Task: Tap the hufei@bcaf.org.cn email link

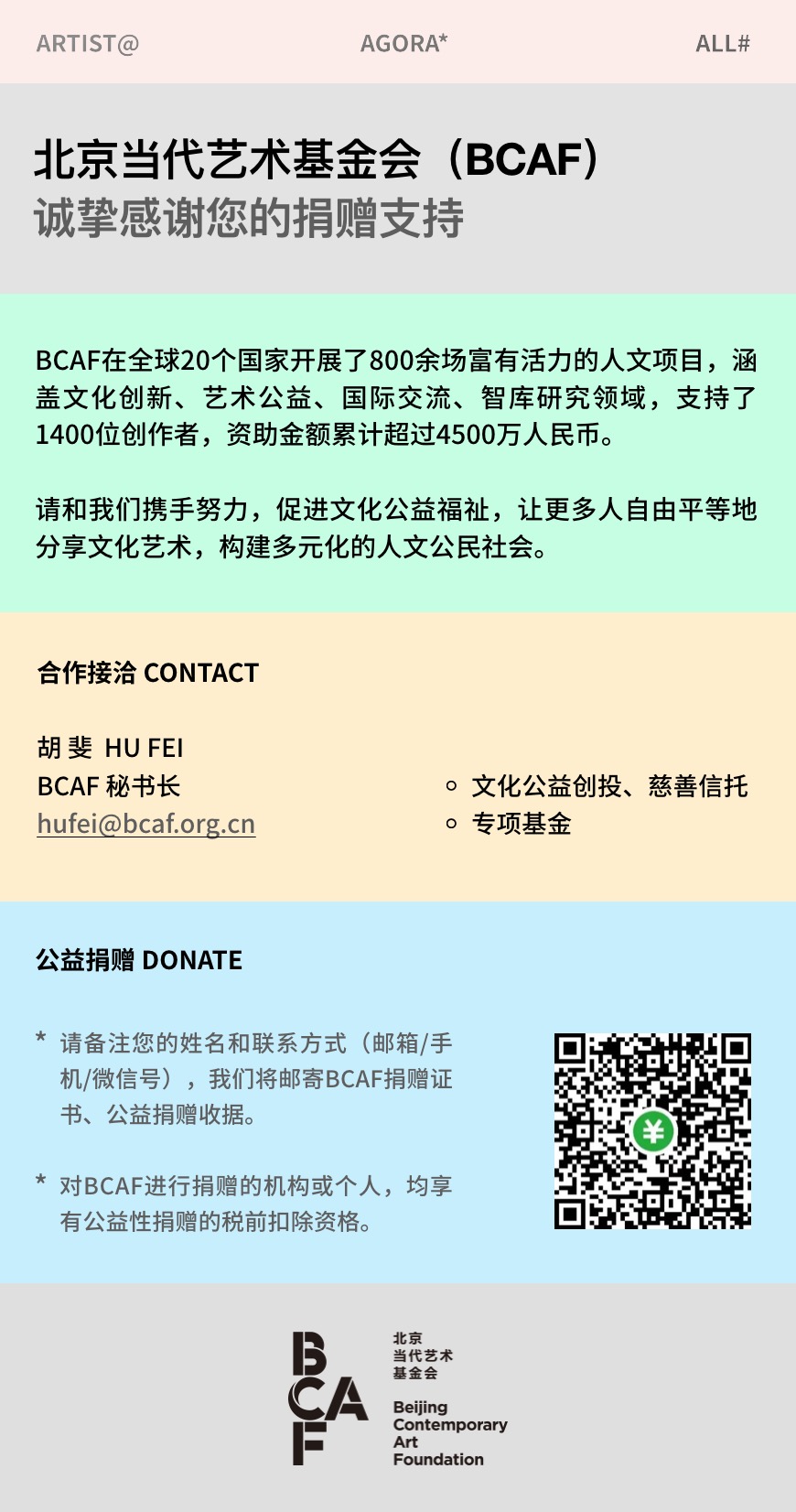Action: click(146, 824)
